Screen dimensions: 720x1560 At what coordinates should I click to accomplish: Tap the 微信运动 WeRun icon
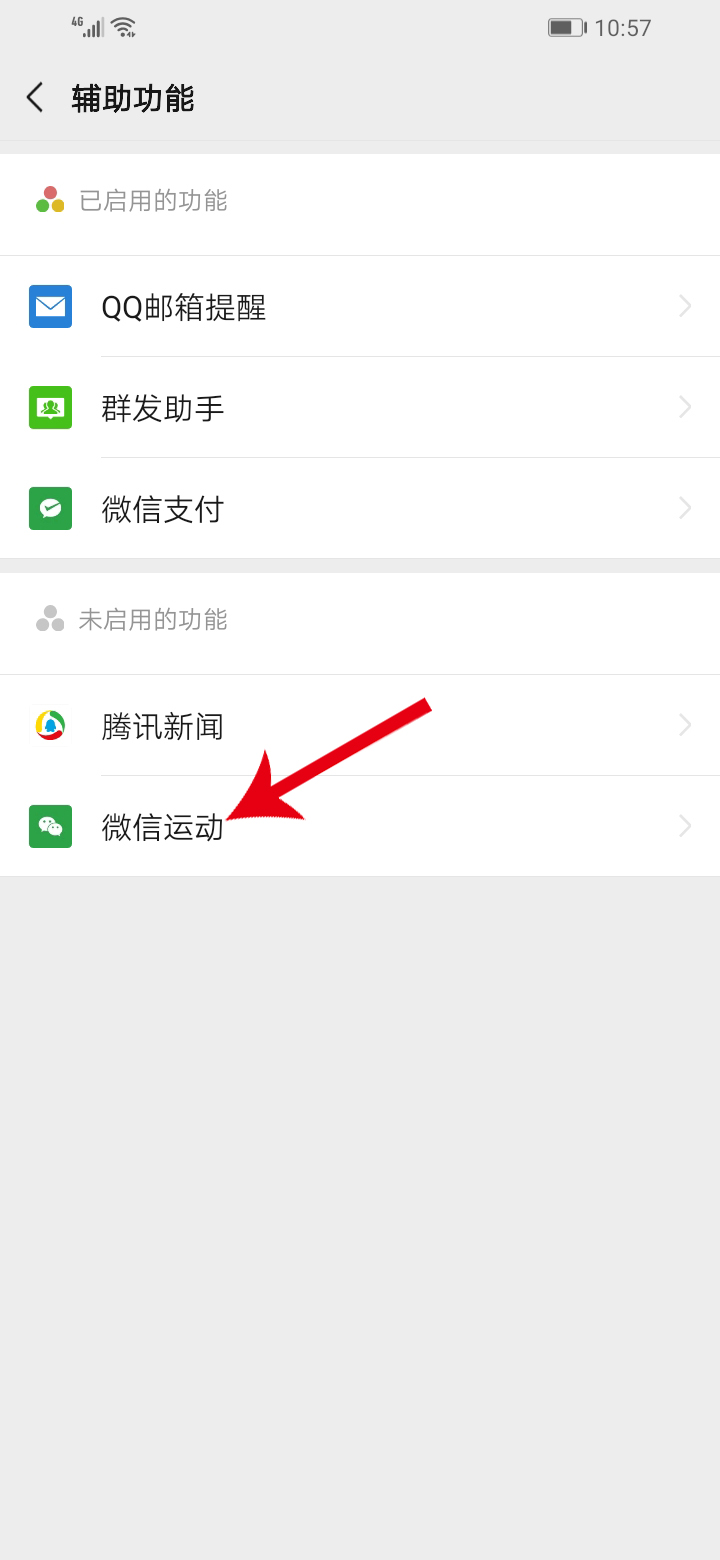[50, 826]
